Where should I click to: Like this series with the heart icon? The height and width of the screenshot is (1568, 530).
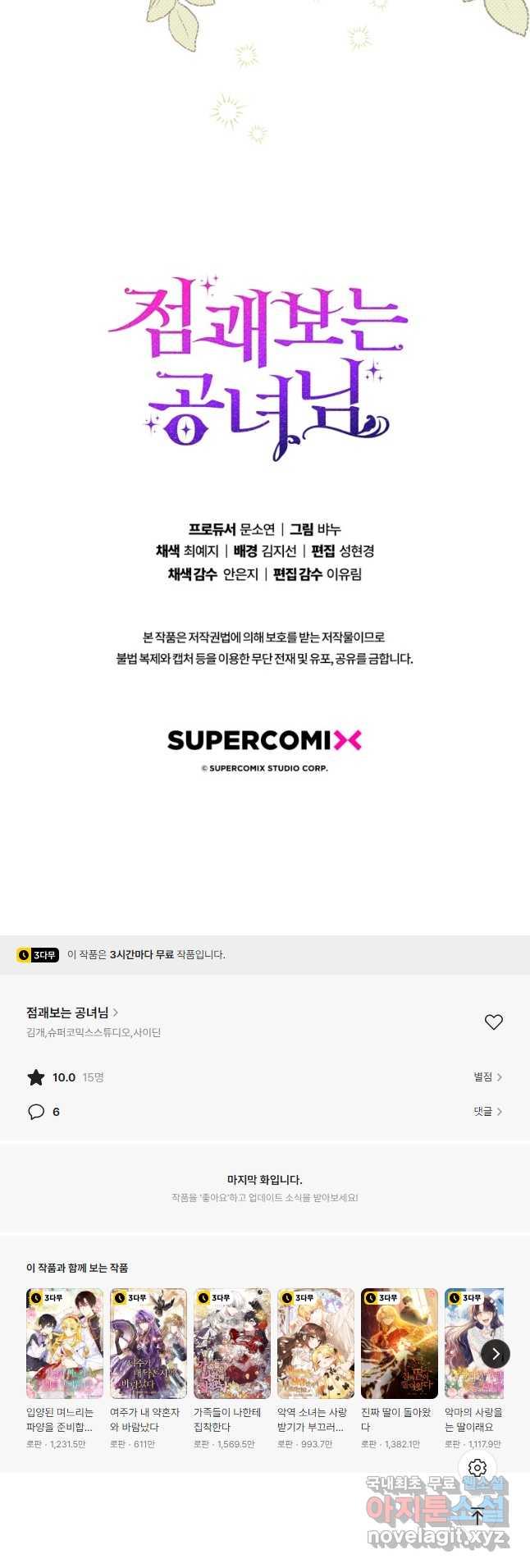493,1022
